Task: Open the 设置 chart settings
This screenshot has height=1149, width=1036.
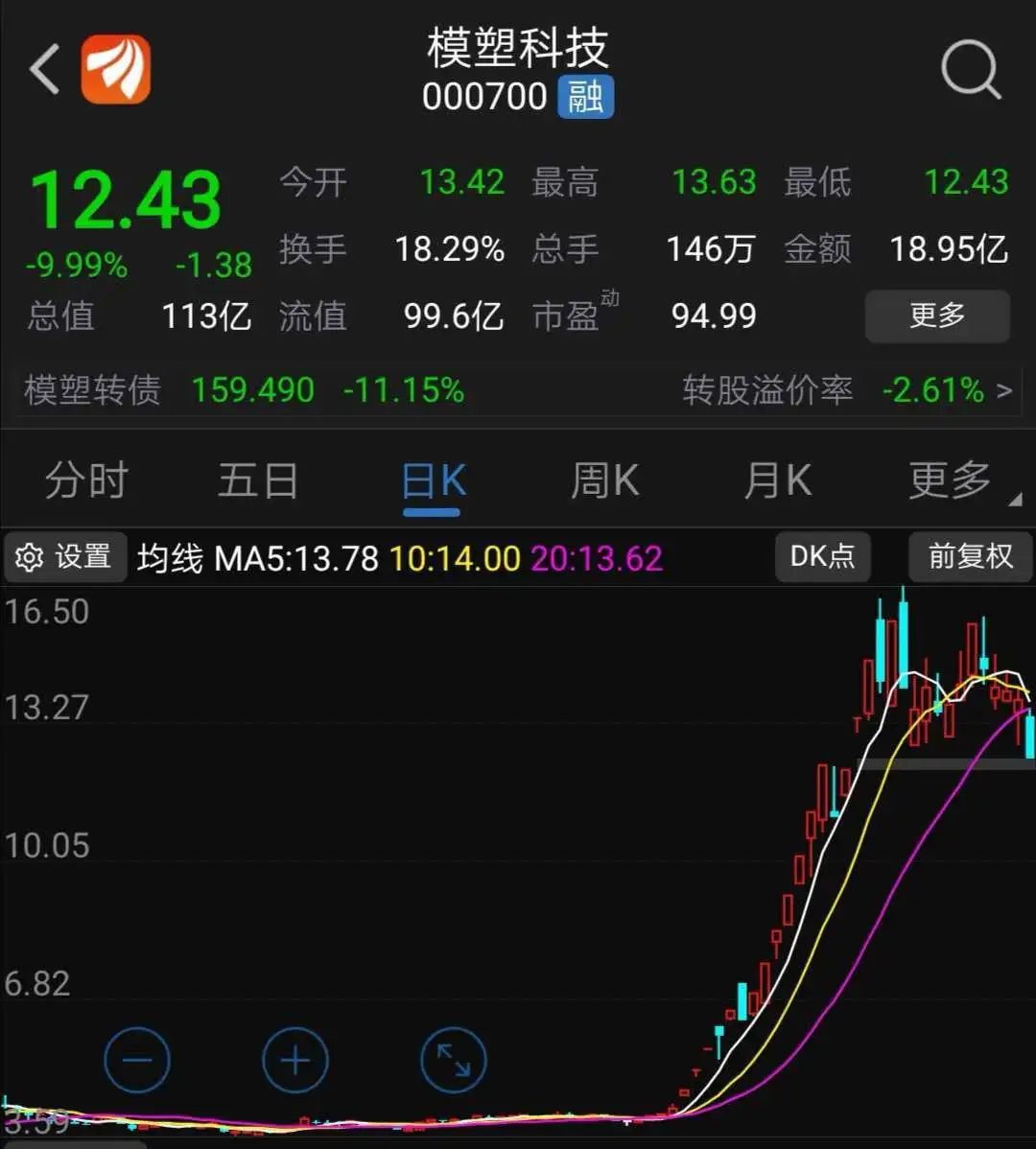Action: coord(65,557)
